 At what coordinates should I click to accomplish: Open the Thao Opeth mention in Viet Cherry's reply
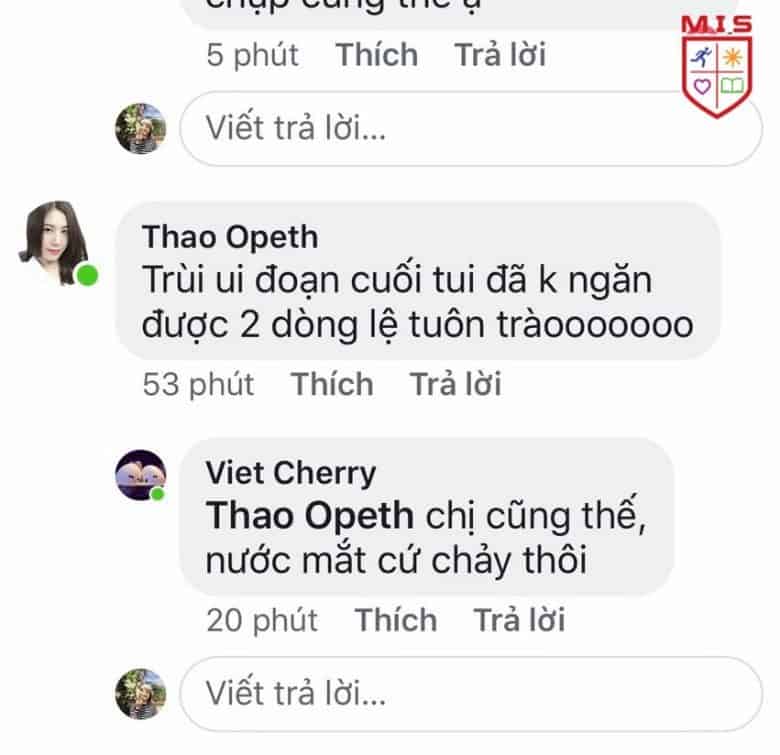pos(309,516)
